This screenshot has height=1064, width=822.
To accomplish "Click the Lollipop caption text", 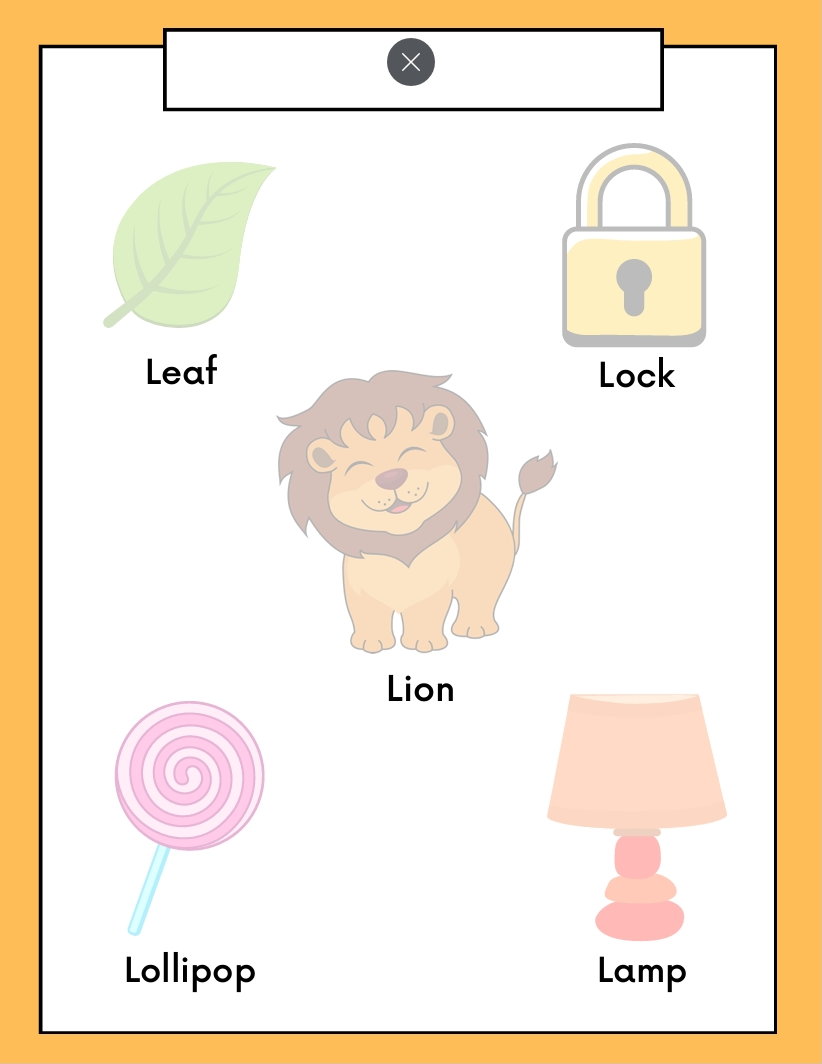I will 190,970.
